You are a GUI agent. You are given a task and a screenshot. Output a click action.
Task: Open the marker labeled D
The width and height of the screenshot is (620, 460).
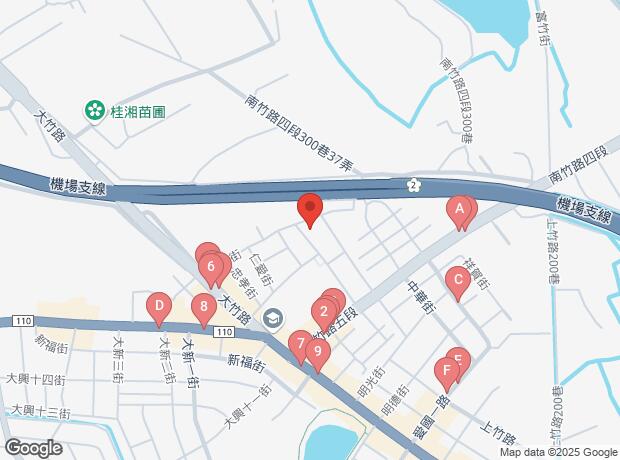pyautogui.click(x=158, y=304)
